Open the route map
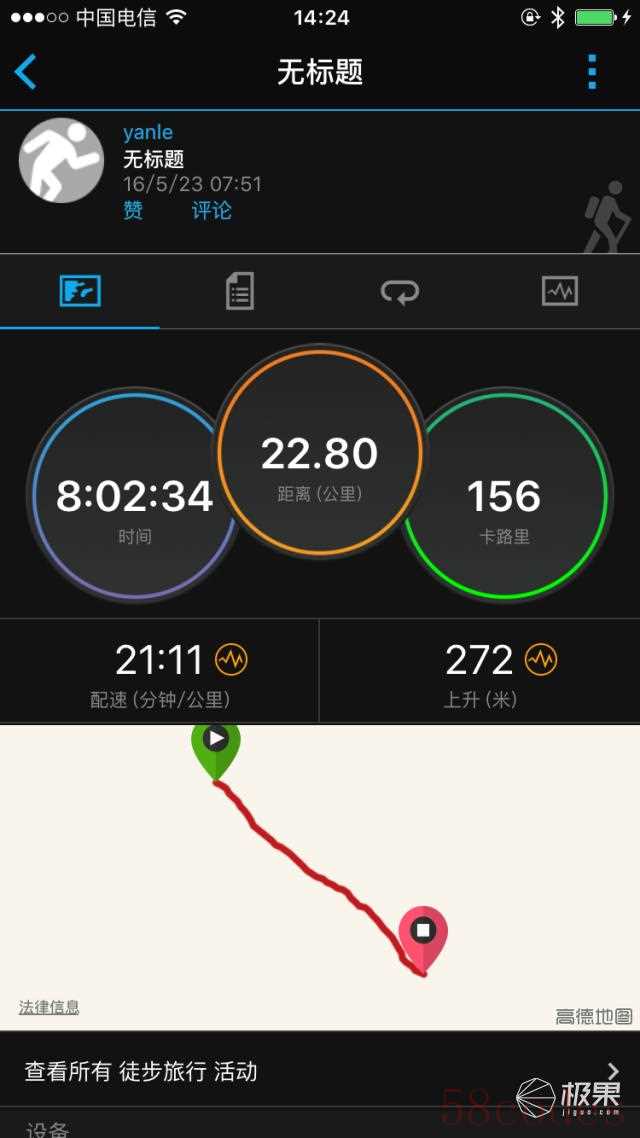The width and height of the screenshot is (640, 1138). pos(320,870)
